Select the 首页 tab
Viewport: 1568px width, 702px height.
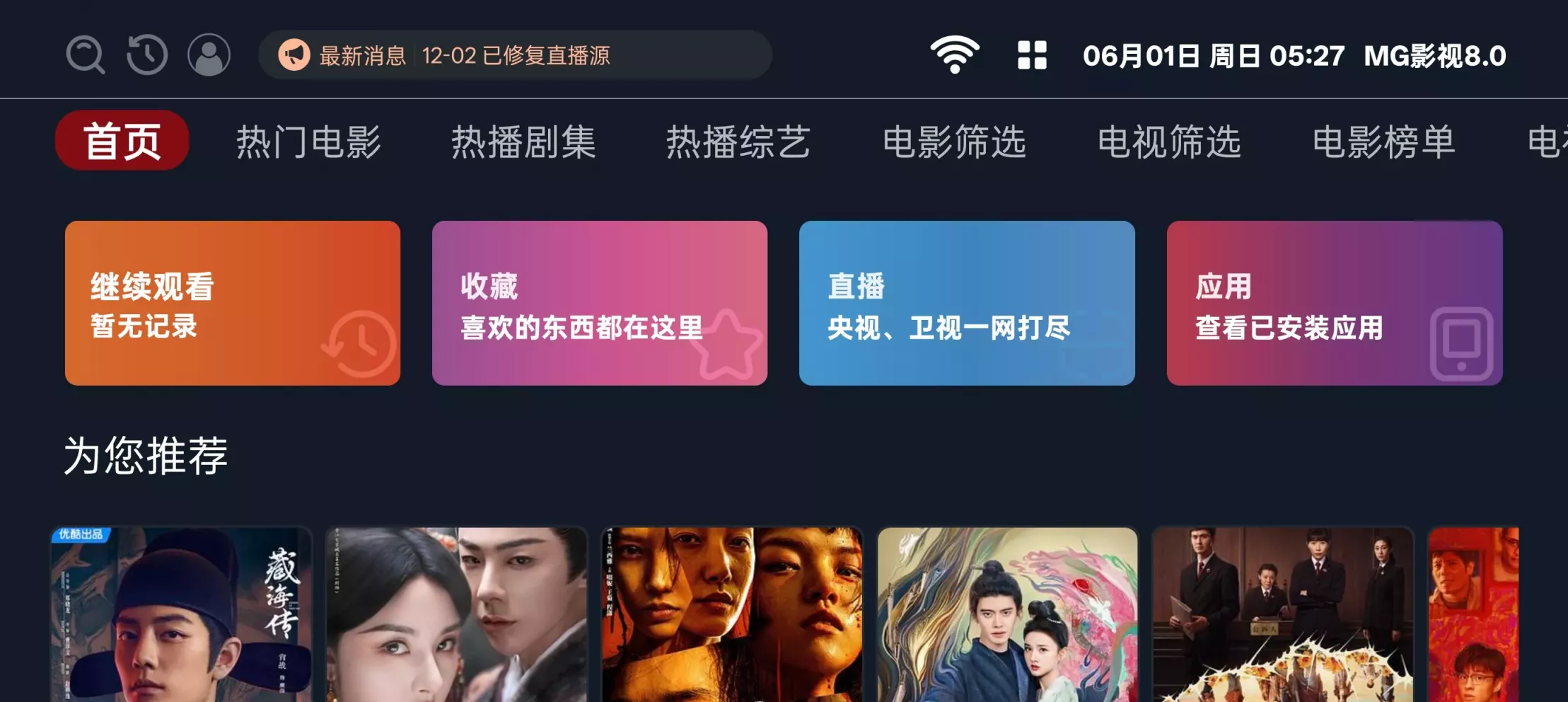122,141
